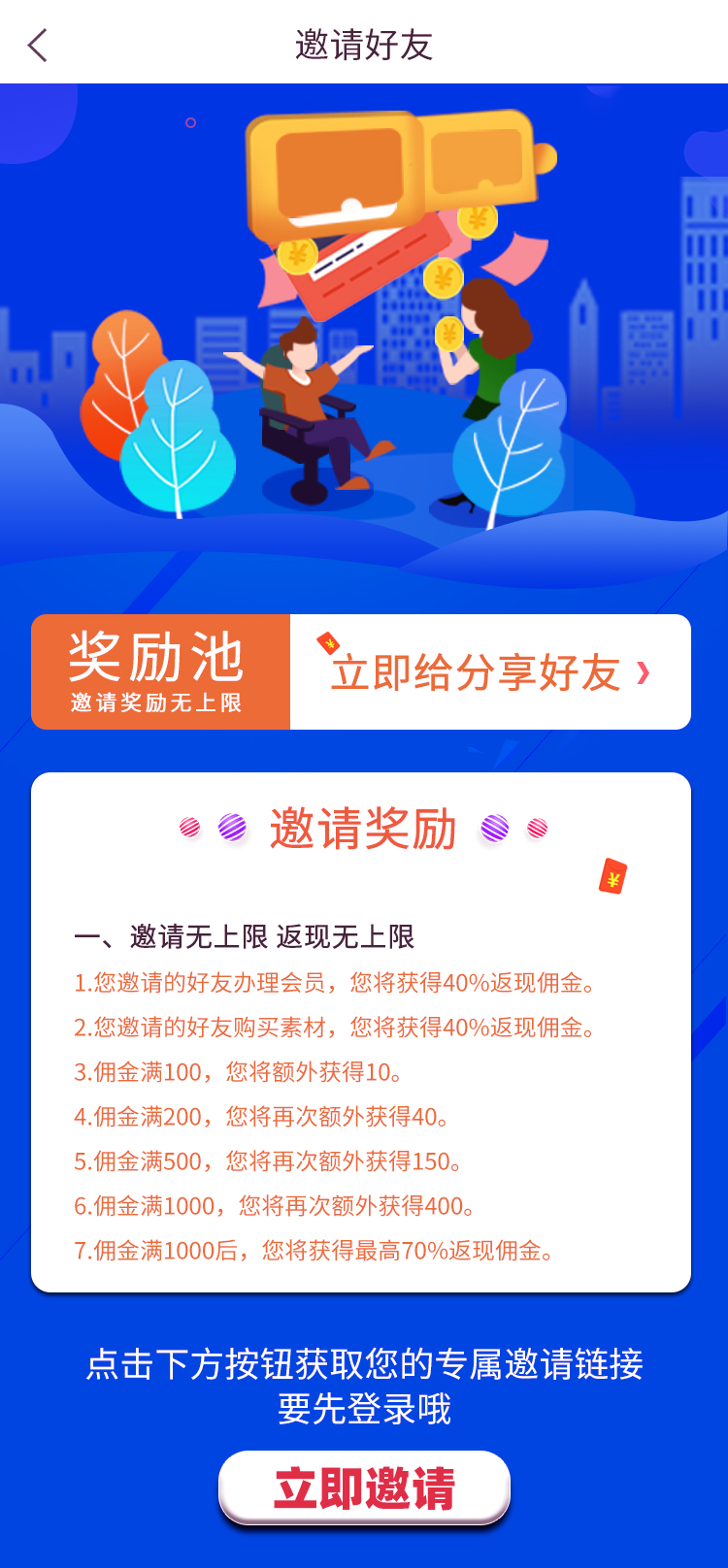Tap the 立即邀请 button
This screenshot has width=728, height=1568.
364,1487
